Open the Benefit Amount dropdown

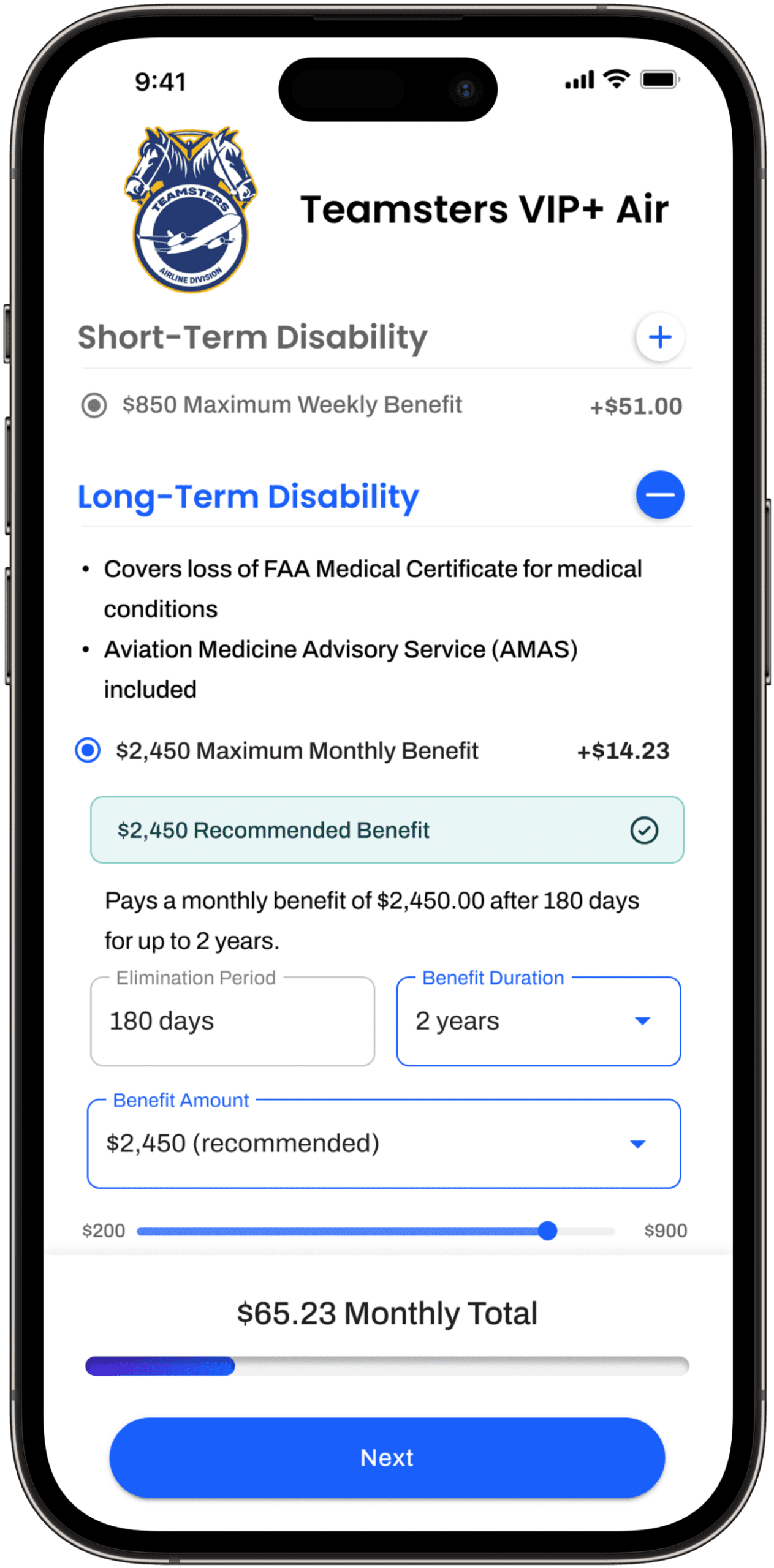pyautogui.click(x=384, y=1144)
